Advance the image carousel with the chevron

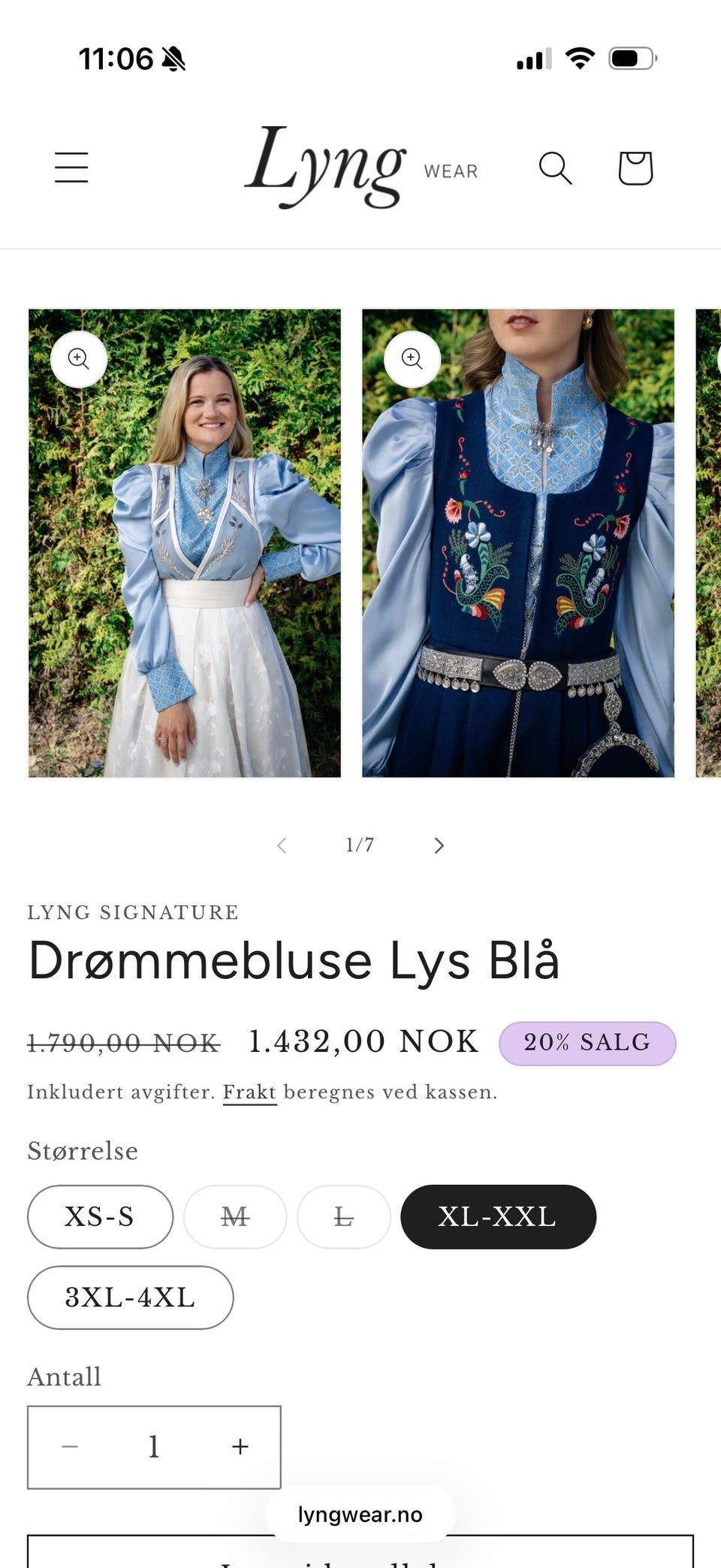[x=439, y=845]
